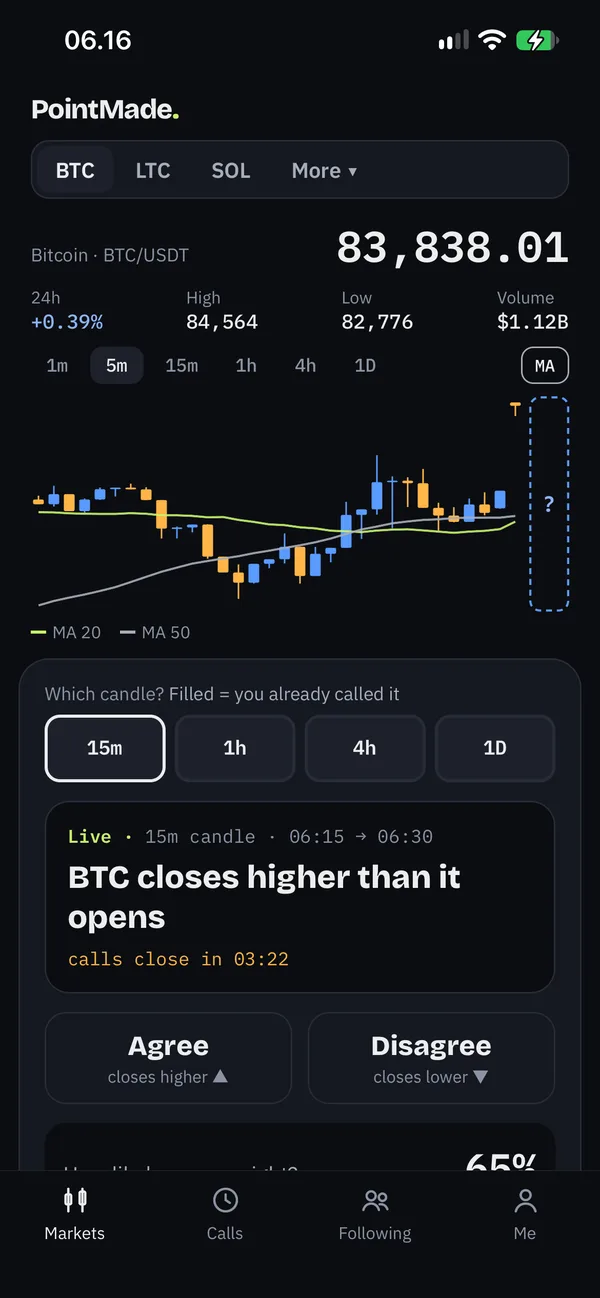Image resolution: width=600 pixels, height=1298 pixels.
Task: Disagree and call closes lower
Action: [x=431, y=1058]
